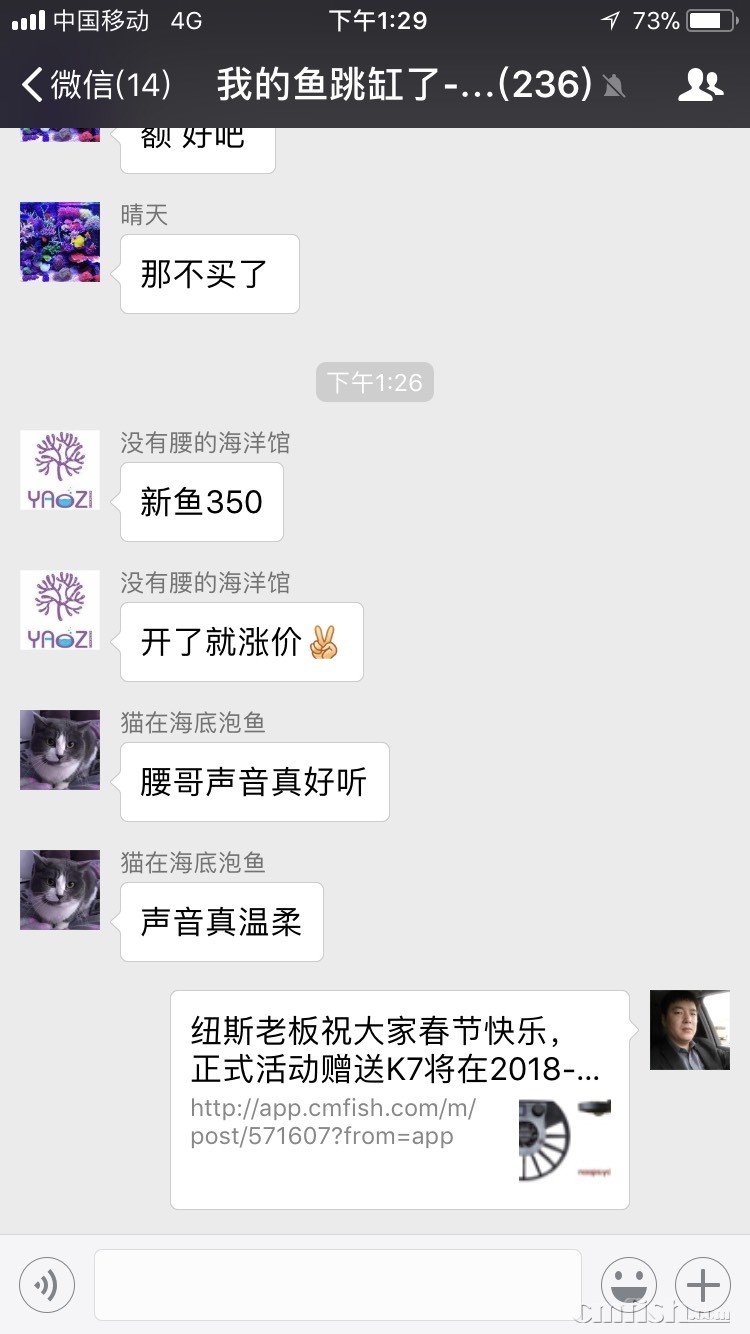Viewport: 750px width, 1334px height.
Task: Open the avatar beside the 腰哥声音真好听 message
Action: (x=60, y=750)
